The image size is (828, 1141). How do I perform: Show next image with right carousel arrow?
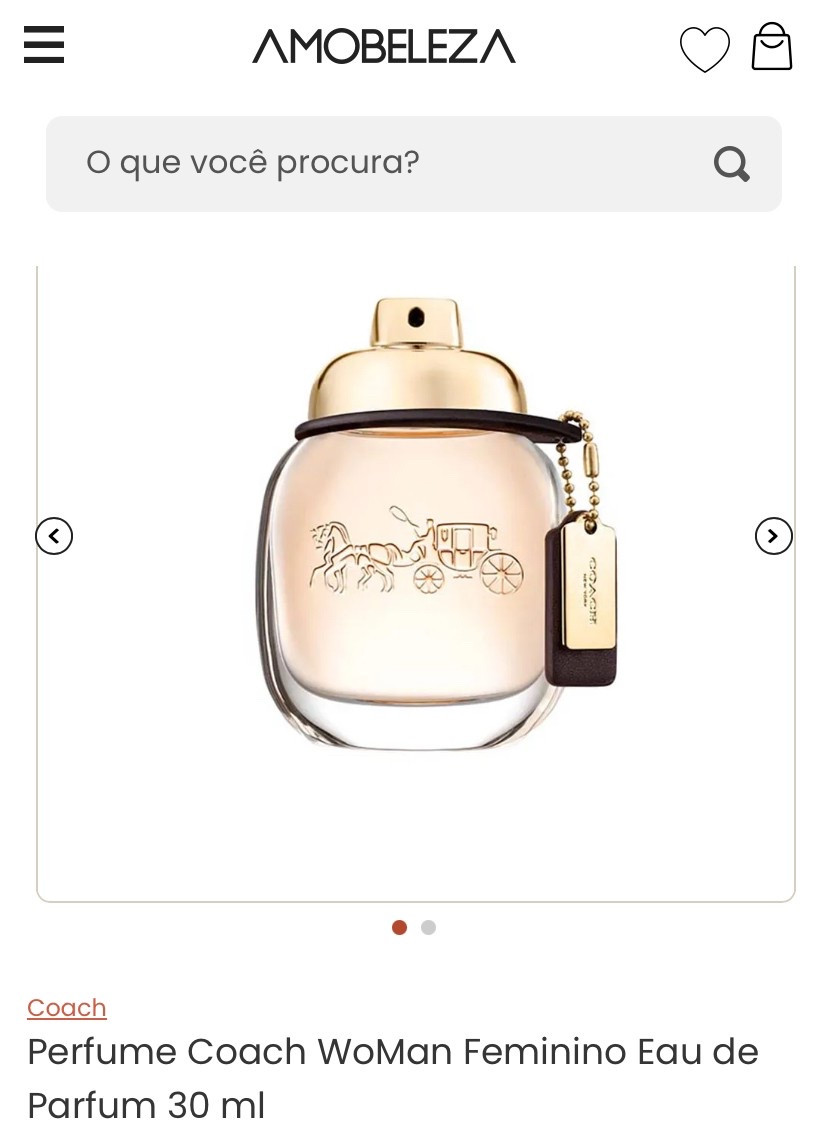773,536
